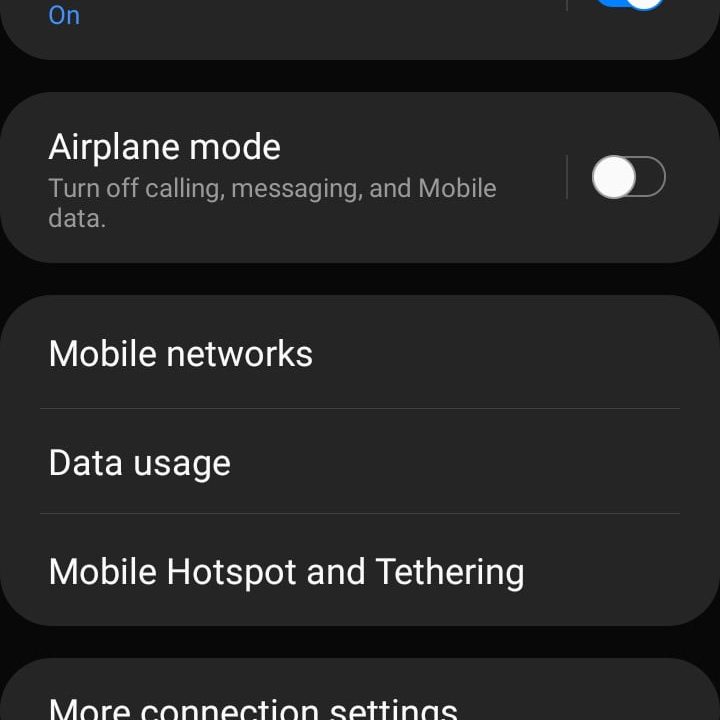720x720 pixels.
Task: Turn off the enabled switch at top
Action: click(x=630, y=5)
